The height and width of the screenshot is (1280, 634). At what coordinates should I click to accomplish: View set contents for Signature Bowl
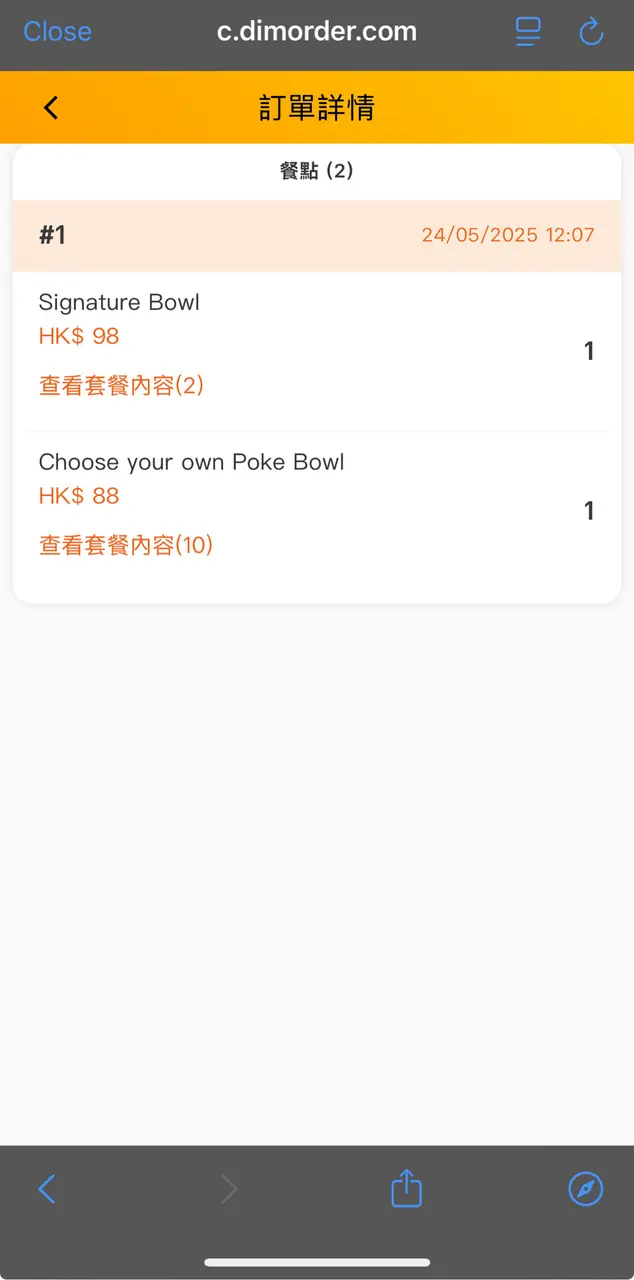click(x=121, y=385)
